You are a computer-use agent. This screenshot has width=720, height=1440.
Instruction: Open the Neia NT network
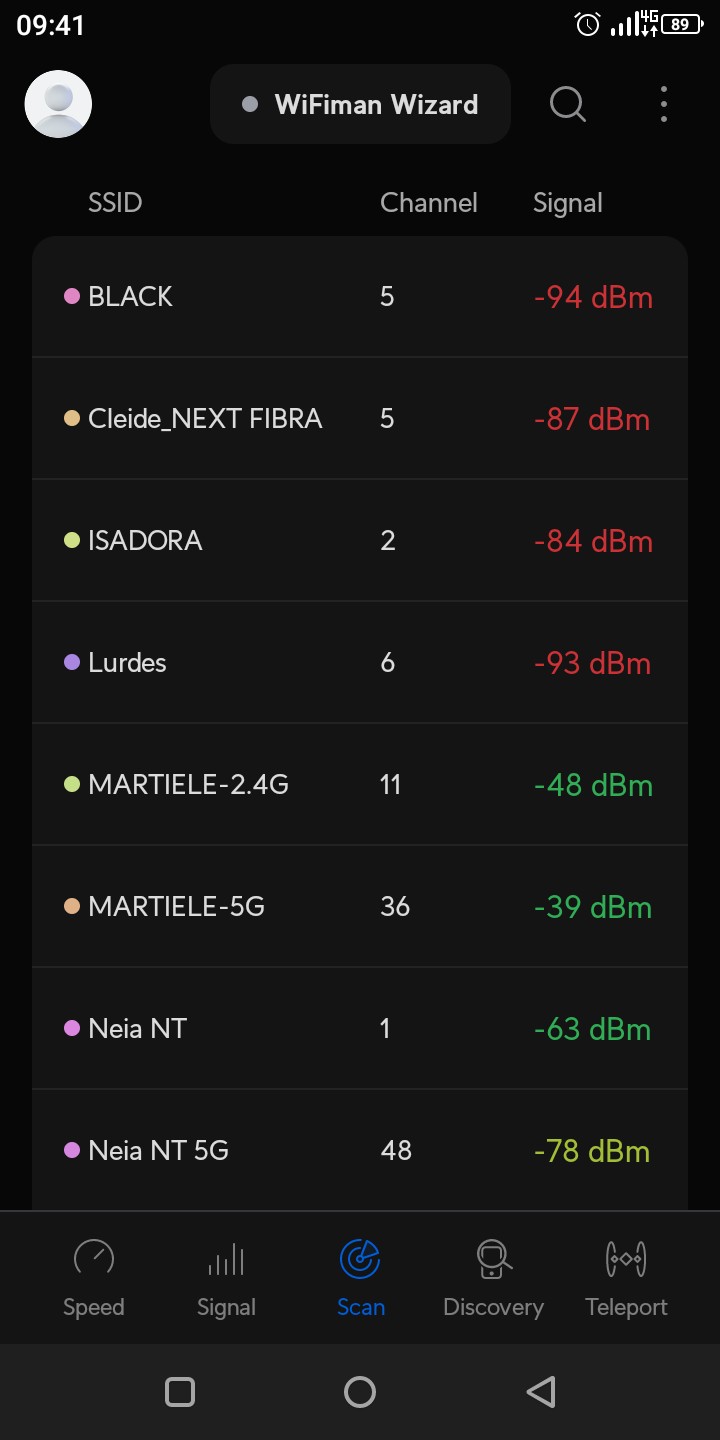coord(360,1029)
